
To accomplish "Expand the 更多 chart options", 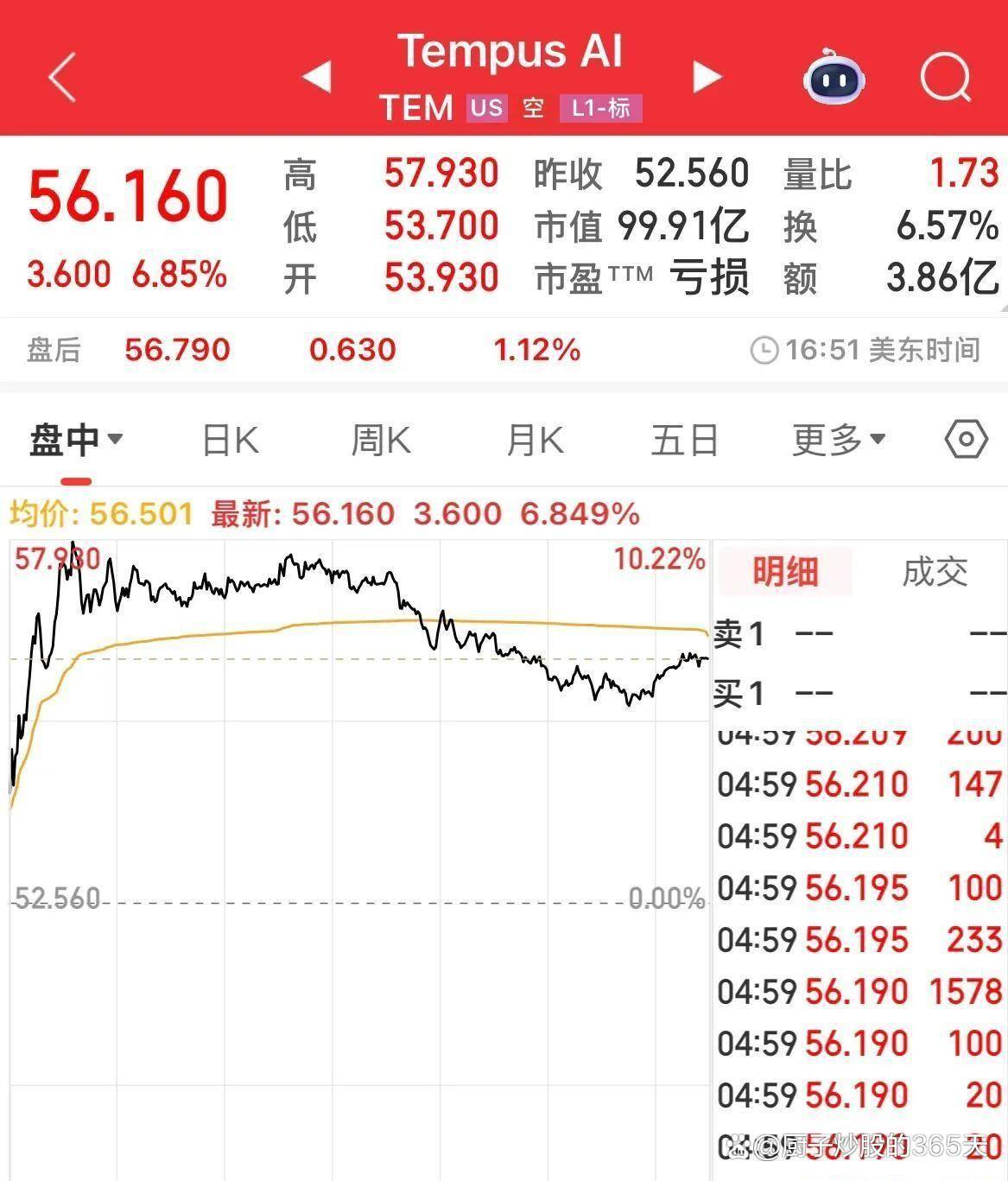I will pyautogui.click(x=839, y=441).
